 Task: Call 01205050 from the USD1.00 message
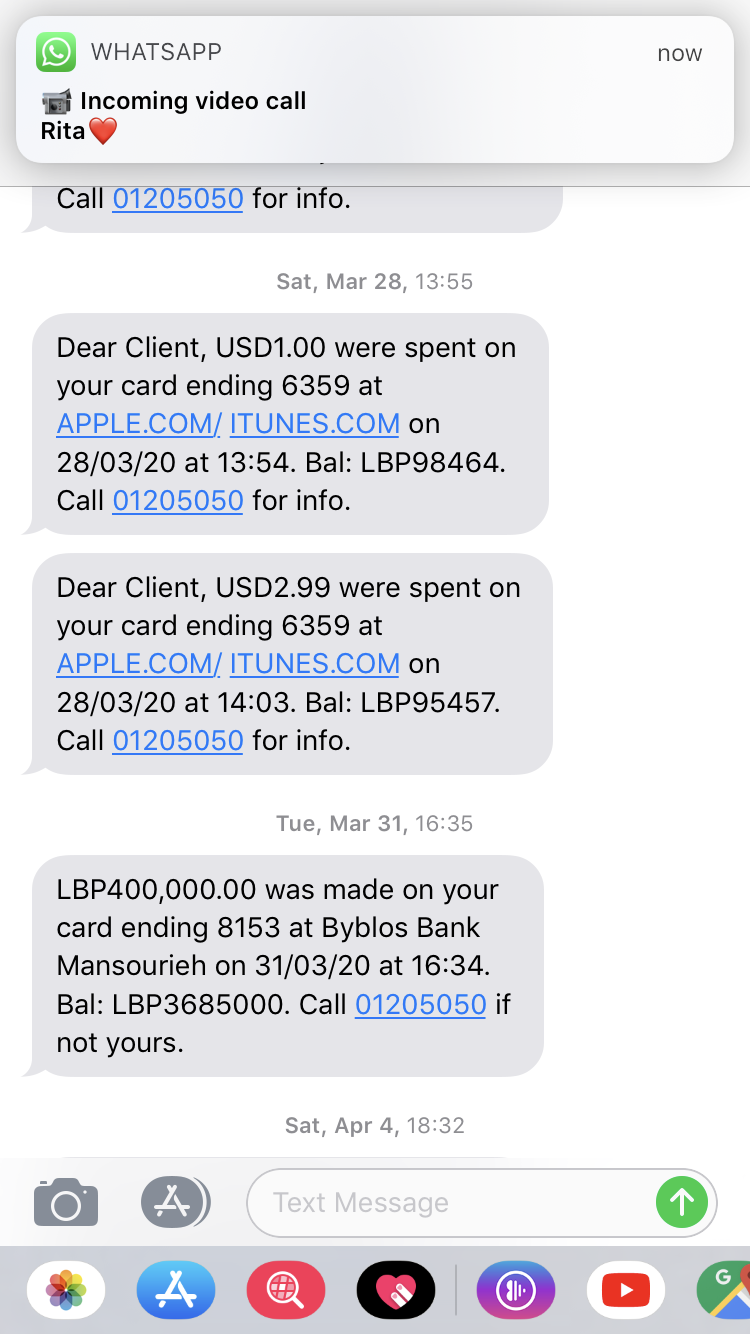[x=178, y=500]
